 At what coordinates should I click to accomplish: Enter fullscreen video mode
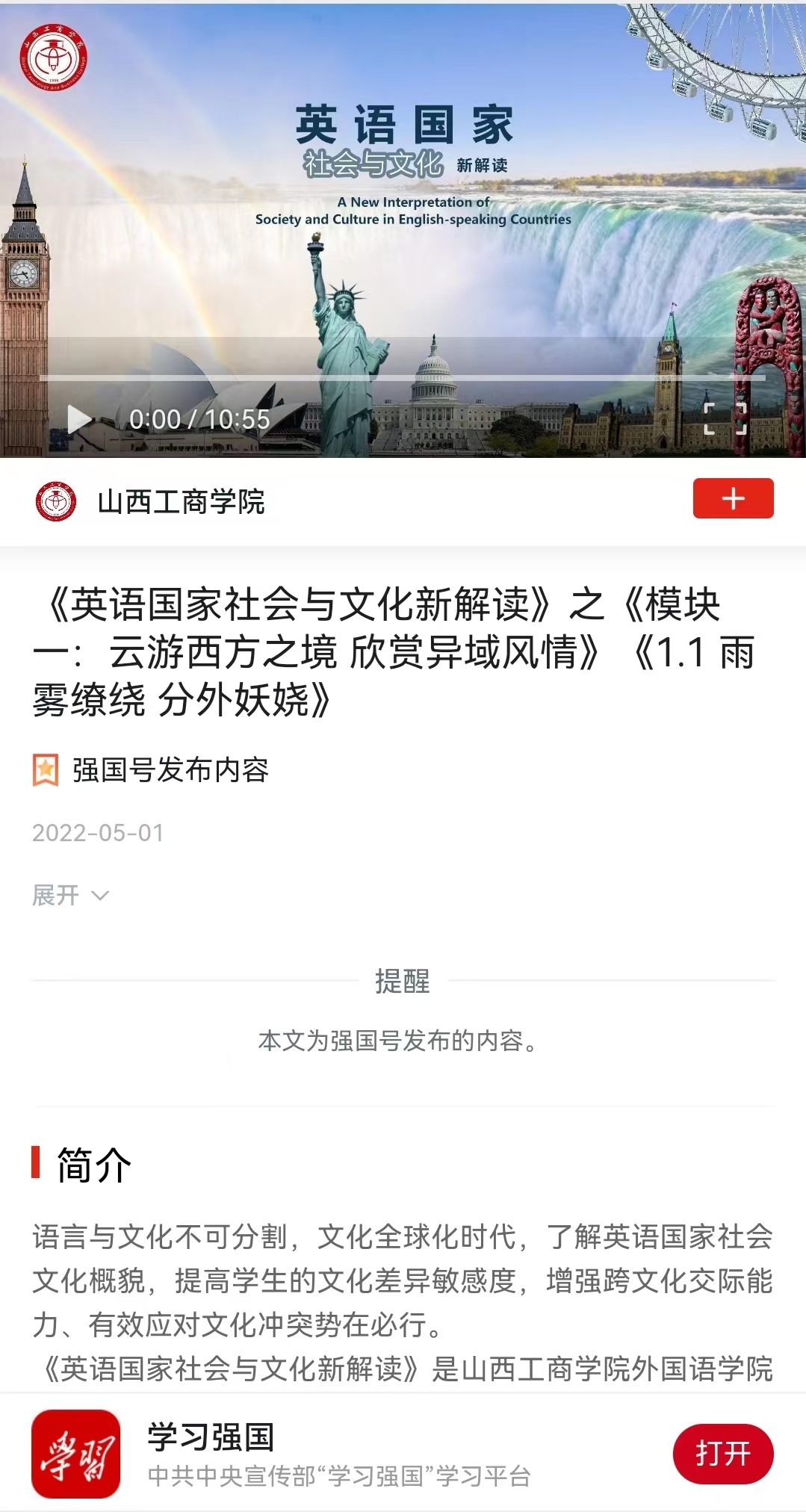click(x=725, y=418)
